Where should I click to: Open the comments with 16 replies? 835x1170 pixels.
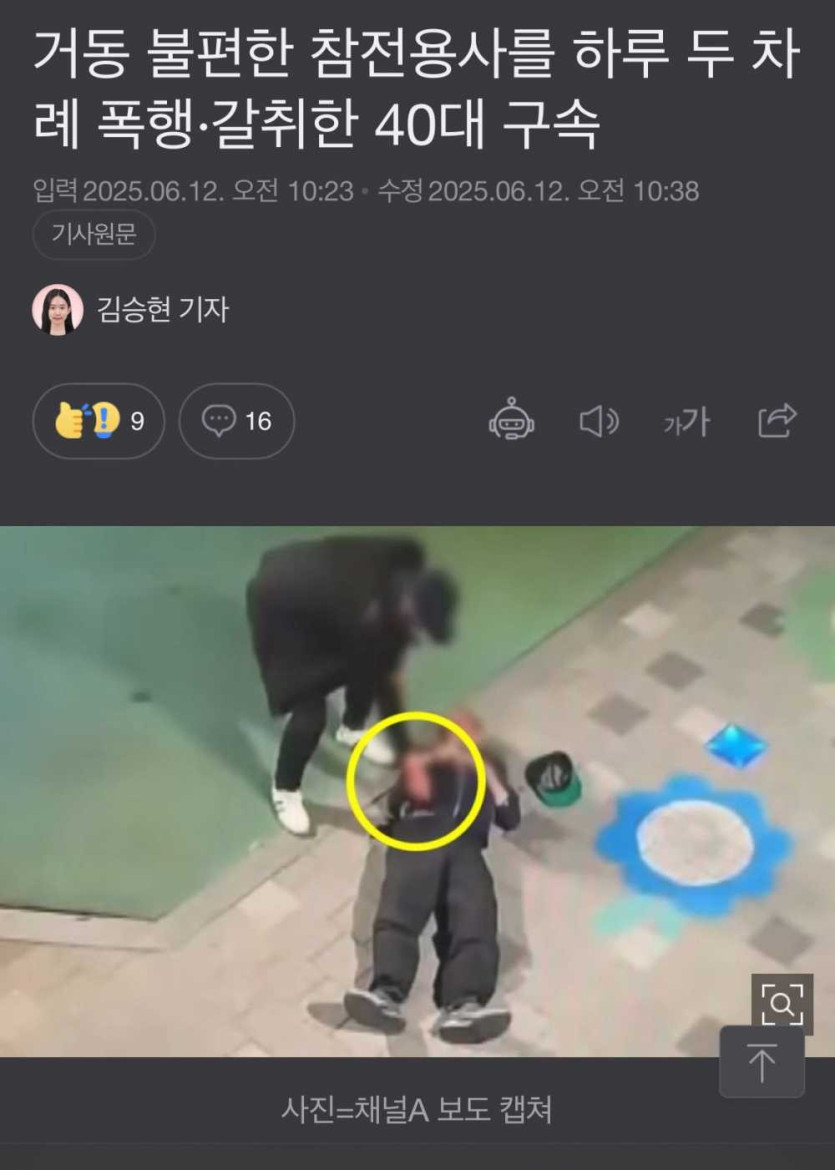click(x=236, y=421)
